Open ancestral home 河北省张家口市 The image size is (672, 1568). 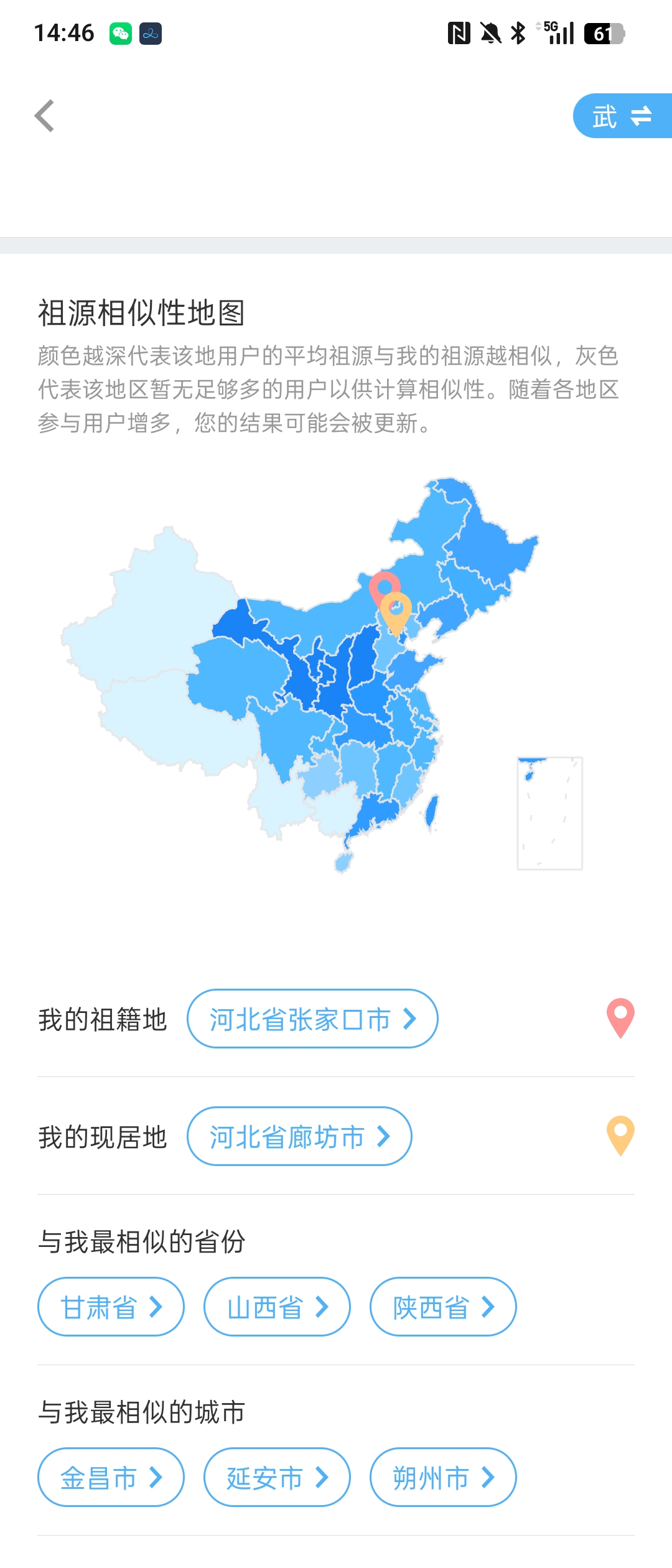[x=312, y=1019]
